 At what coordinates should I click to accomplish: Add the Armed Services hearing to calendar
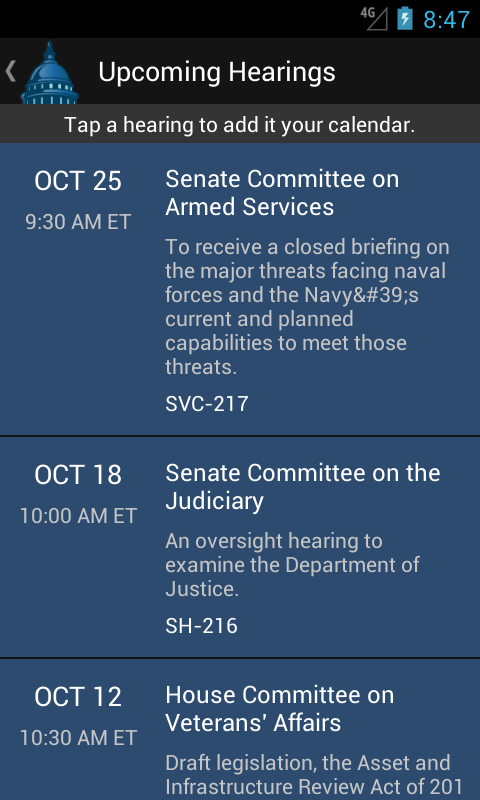(240, 289)
